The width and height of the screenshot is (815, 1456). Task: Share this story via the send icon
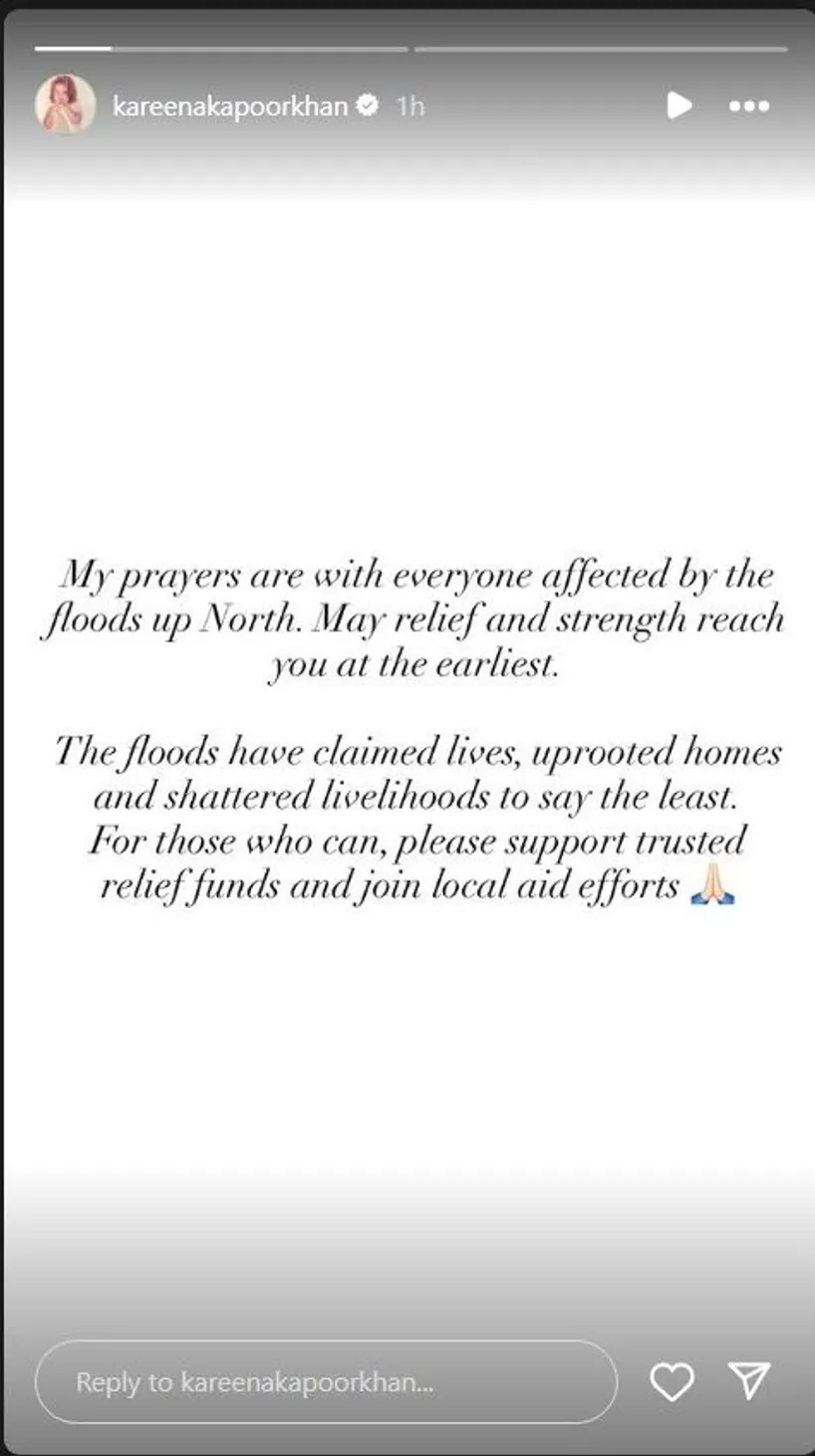(x=749, y=1380)
